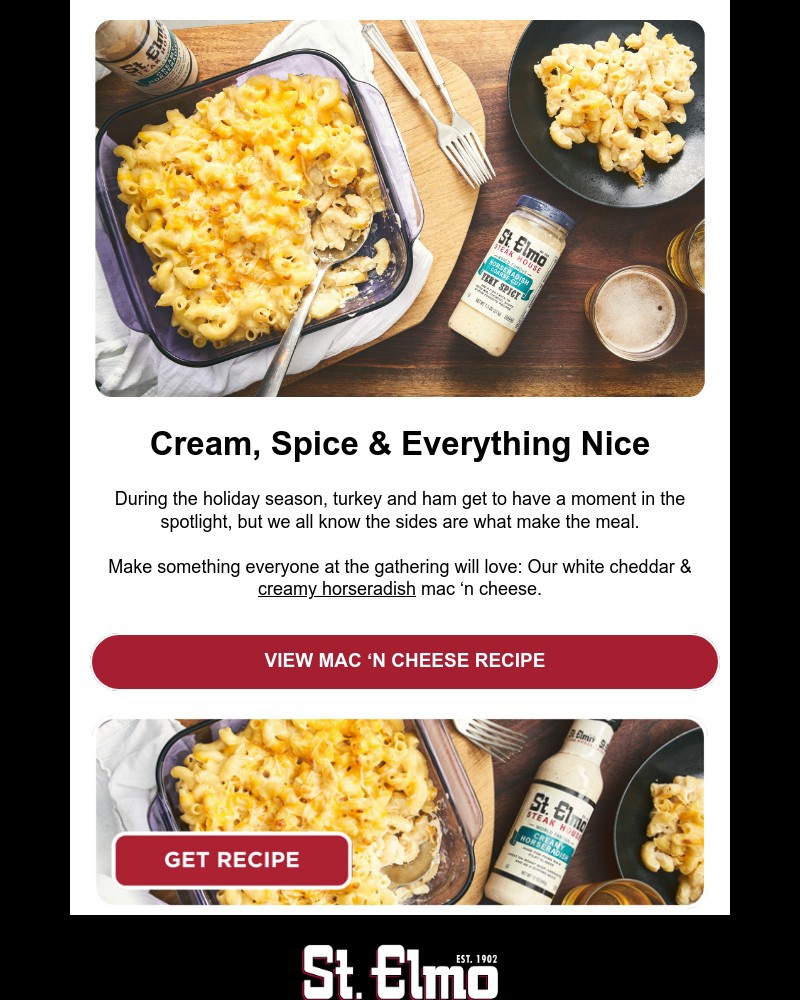Viewport: 800px width, 1000px height.
Task: Click the paragraph about holiday turkey and ham
Action: 400,510
